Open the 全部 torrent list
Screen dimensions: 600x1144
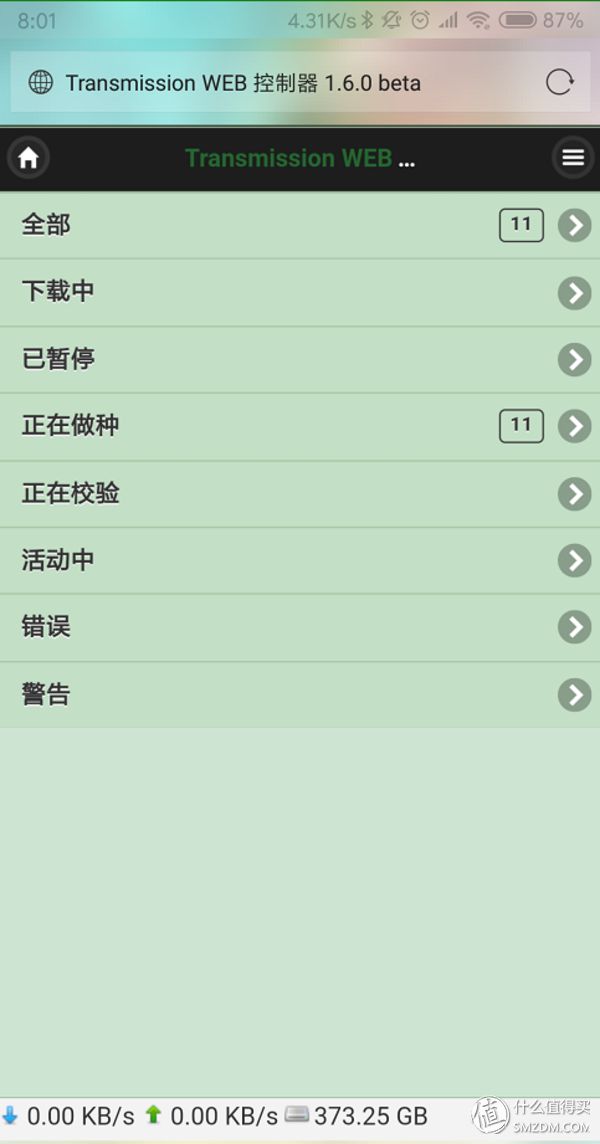click(300, 225)
